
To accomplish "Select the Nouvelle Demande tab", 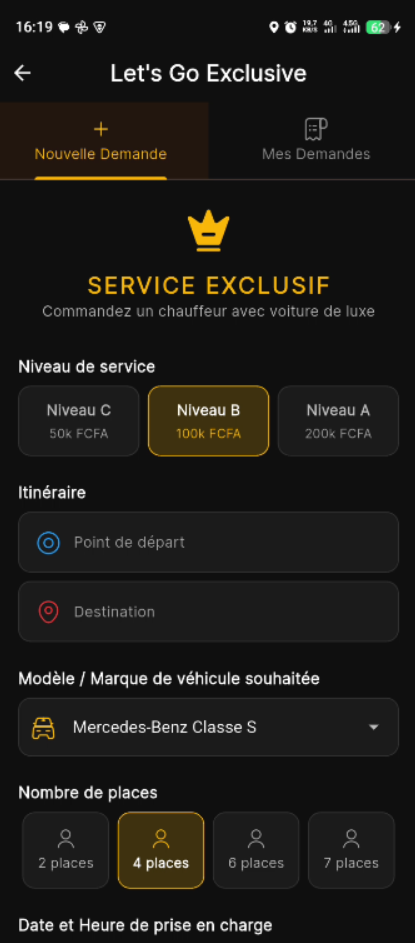I will click(100, 141).
